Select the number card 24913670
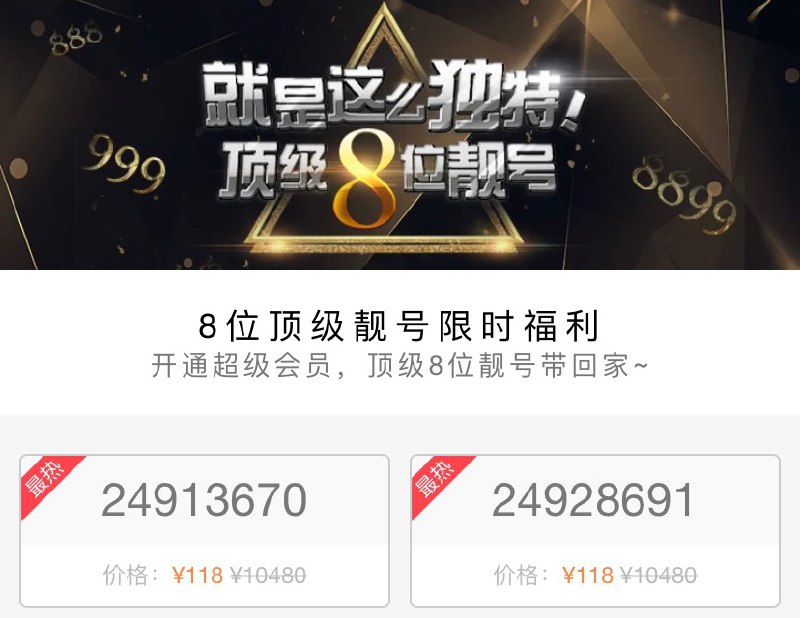The height and width of the screenshot is (618, 800). point(204,530)
